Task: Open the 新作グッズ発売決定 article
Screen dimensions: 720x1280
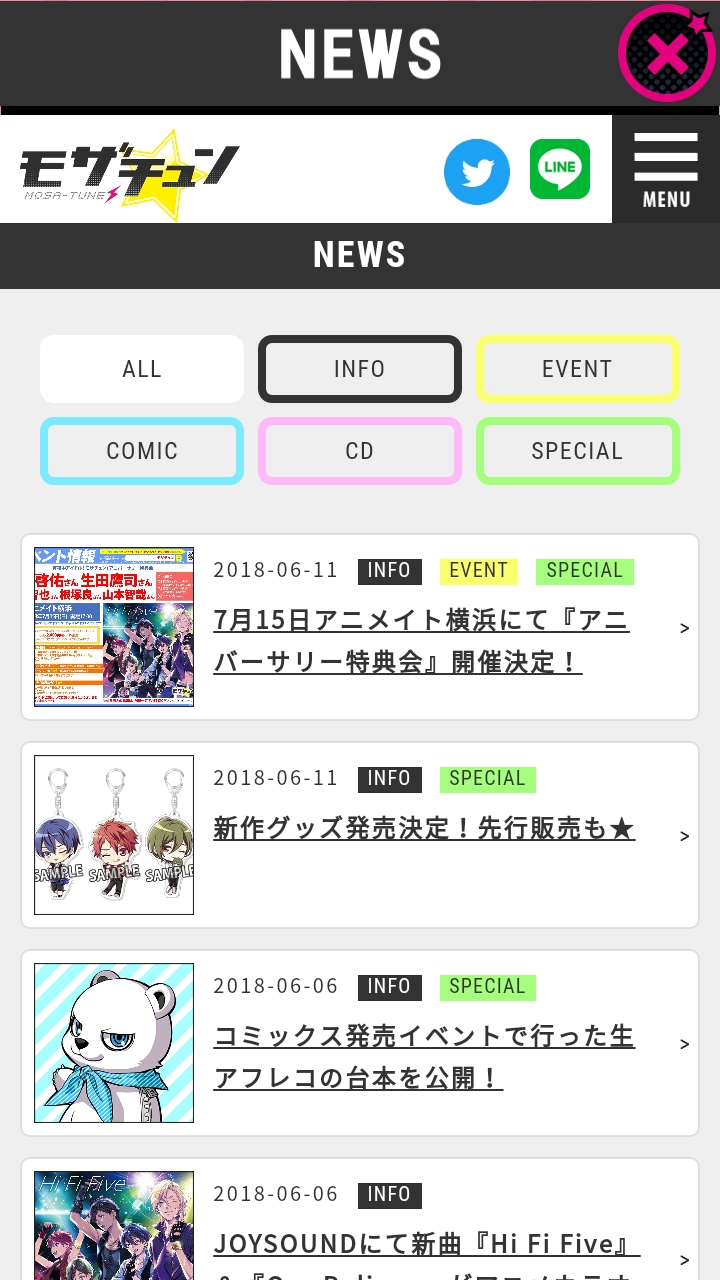Action: coord(424,829)
